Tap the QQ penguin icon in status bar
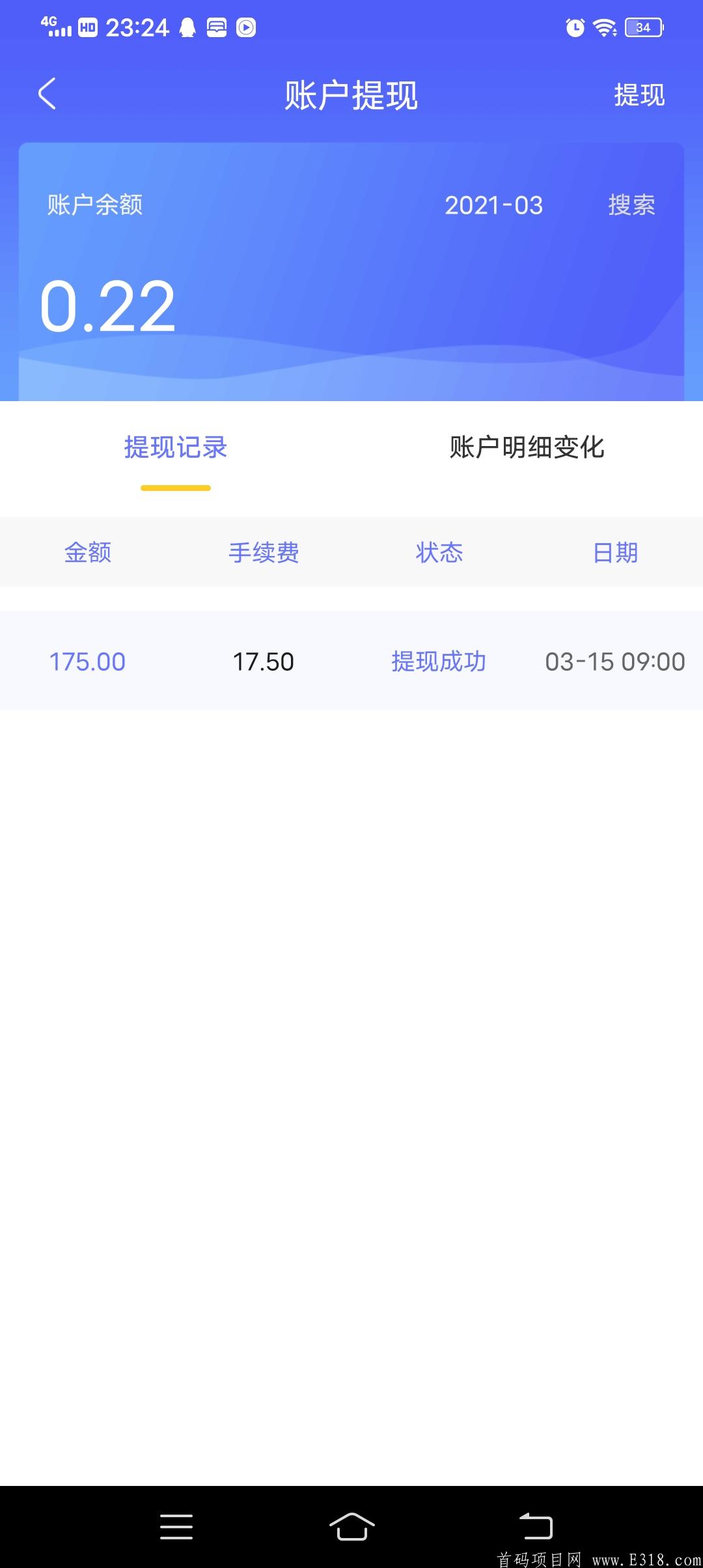 (187, 27)
